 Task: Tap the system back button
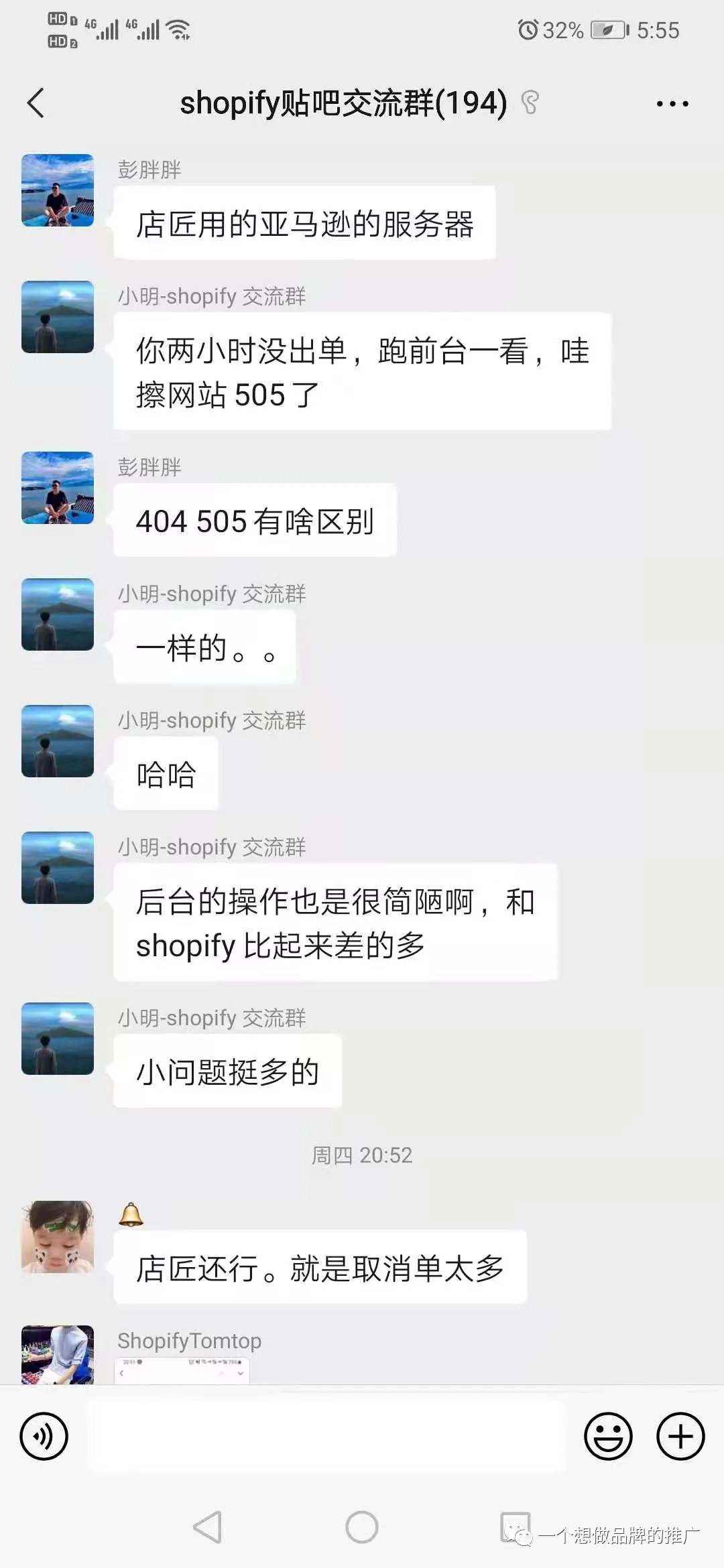tap(207, 1528)
